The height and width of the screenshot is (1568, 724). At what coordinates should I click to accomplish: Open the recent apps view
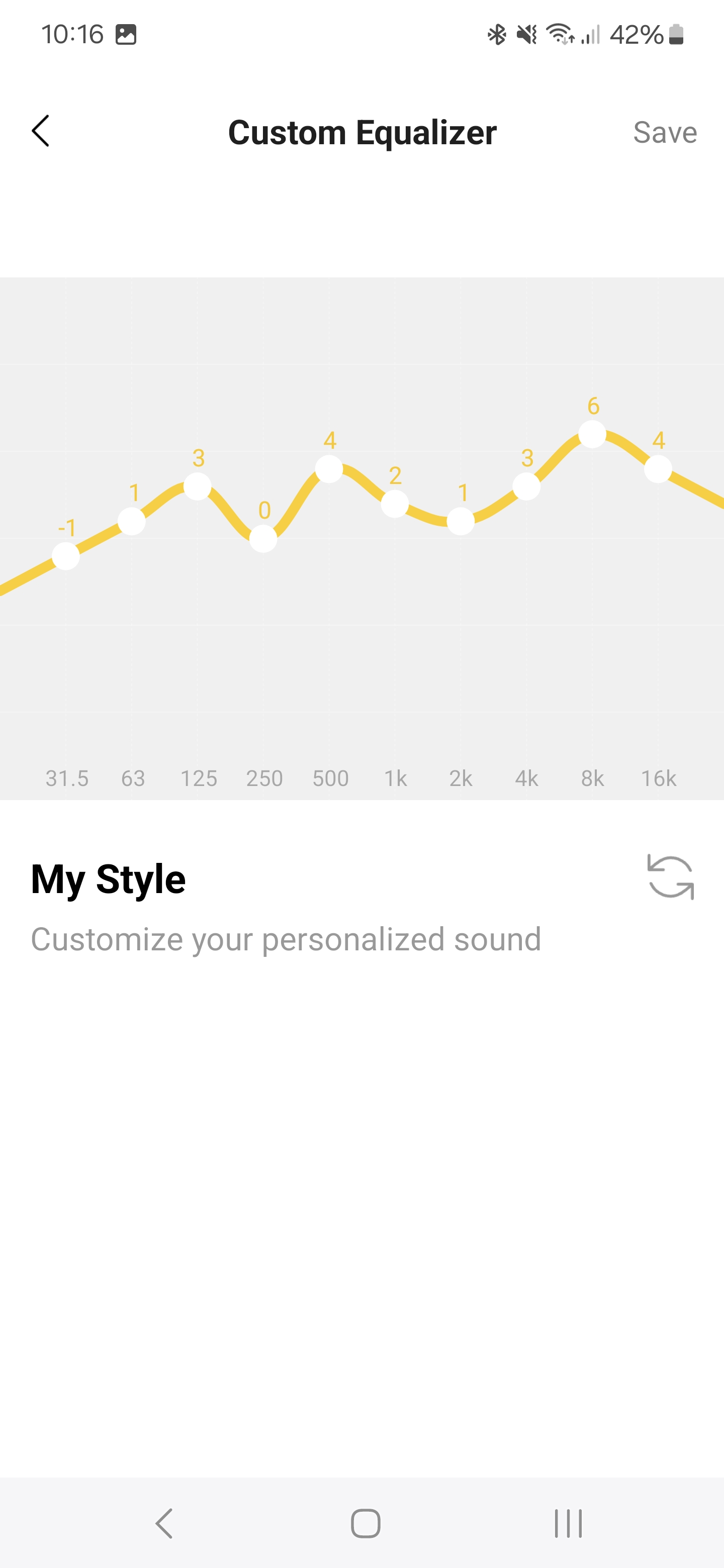[x=568, y=1524]
